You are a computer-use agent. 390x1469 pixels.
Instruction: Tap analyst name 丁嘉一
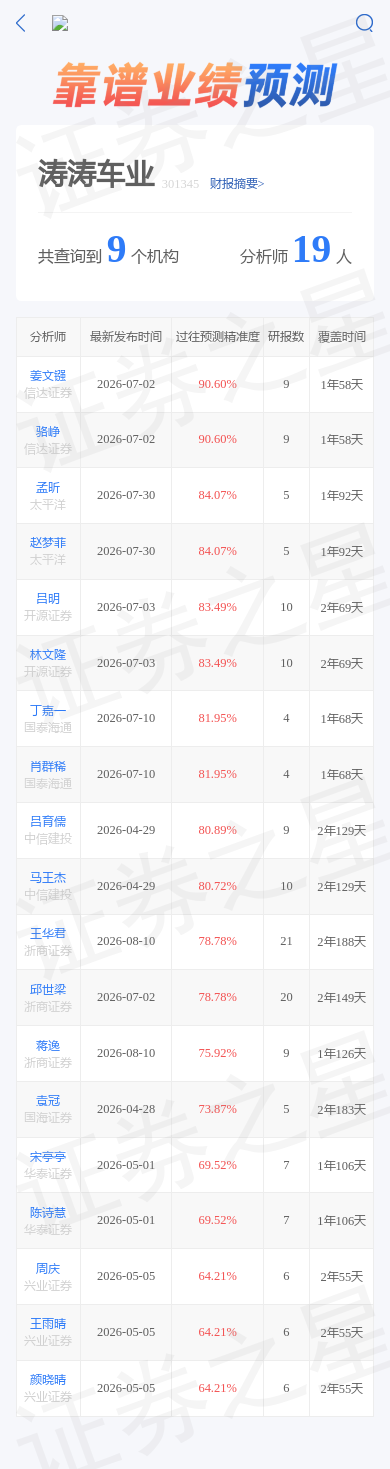[x=48, y=710]
